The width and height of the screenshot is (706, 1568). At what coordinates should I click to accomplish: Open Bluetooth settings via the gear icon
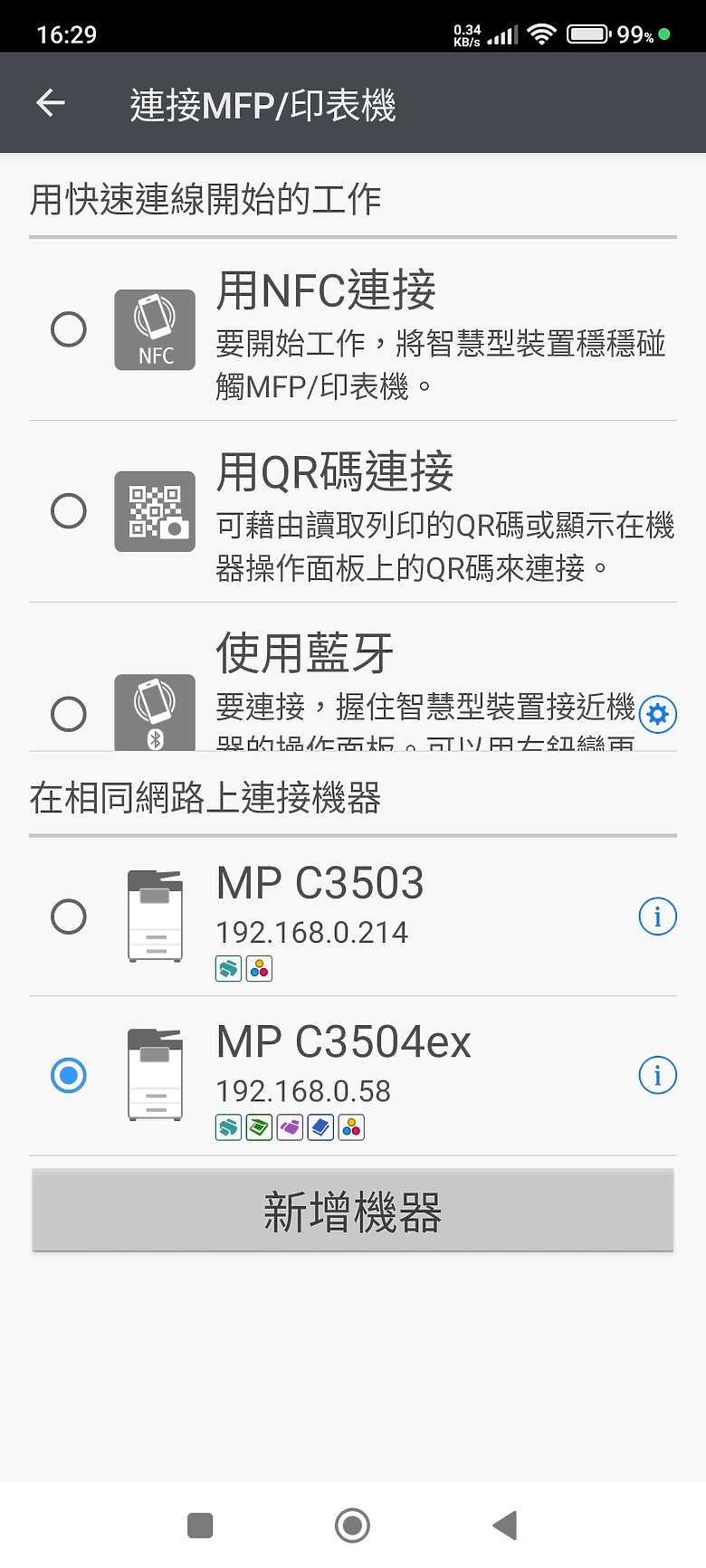658,714
